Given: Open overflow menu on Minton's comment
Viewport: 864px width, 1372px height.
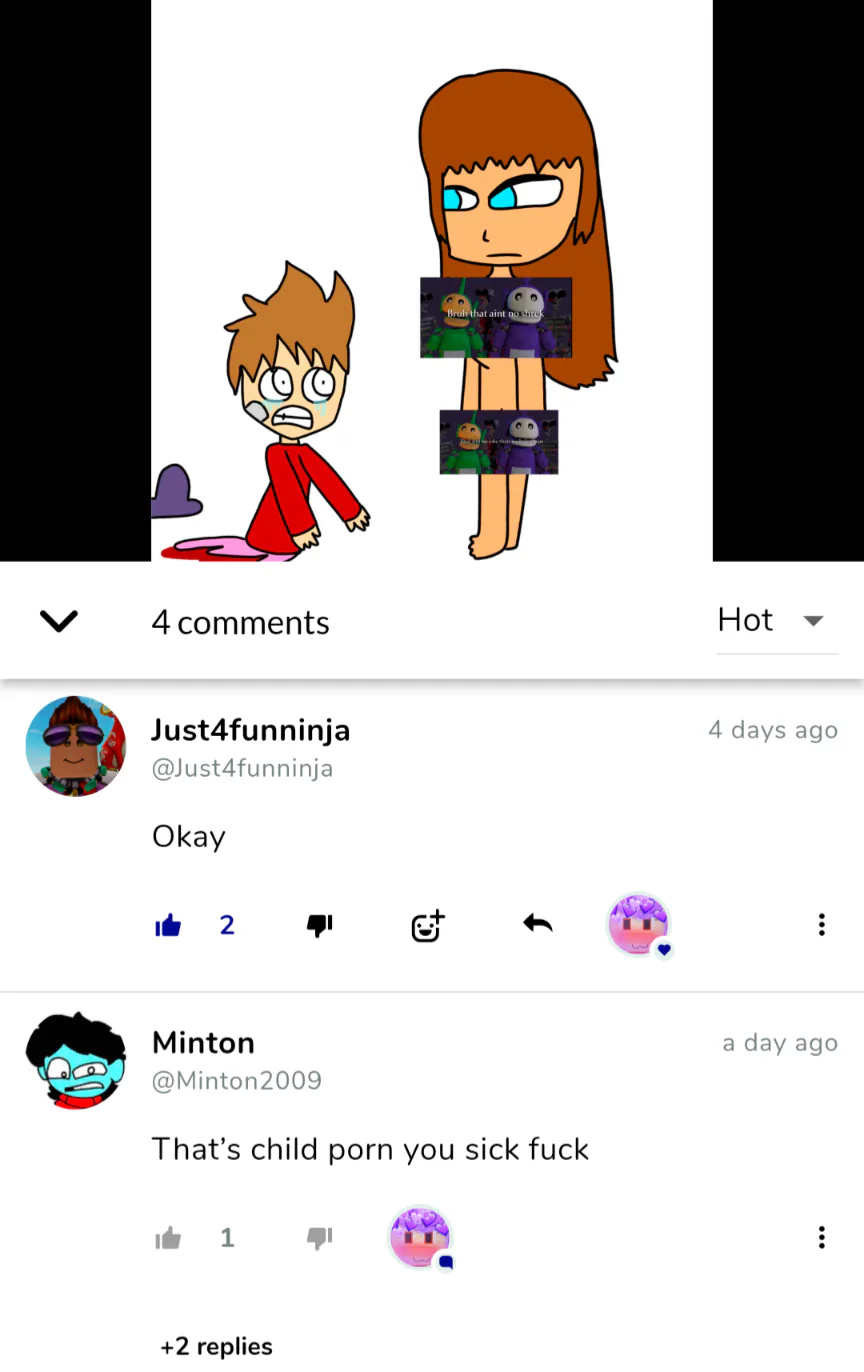Looking at the screenshot, I should coord(821,1238).
